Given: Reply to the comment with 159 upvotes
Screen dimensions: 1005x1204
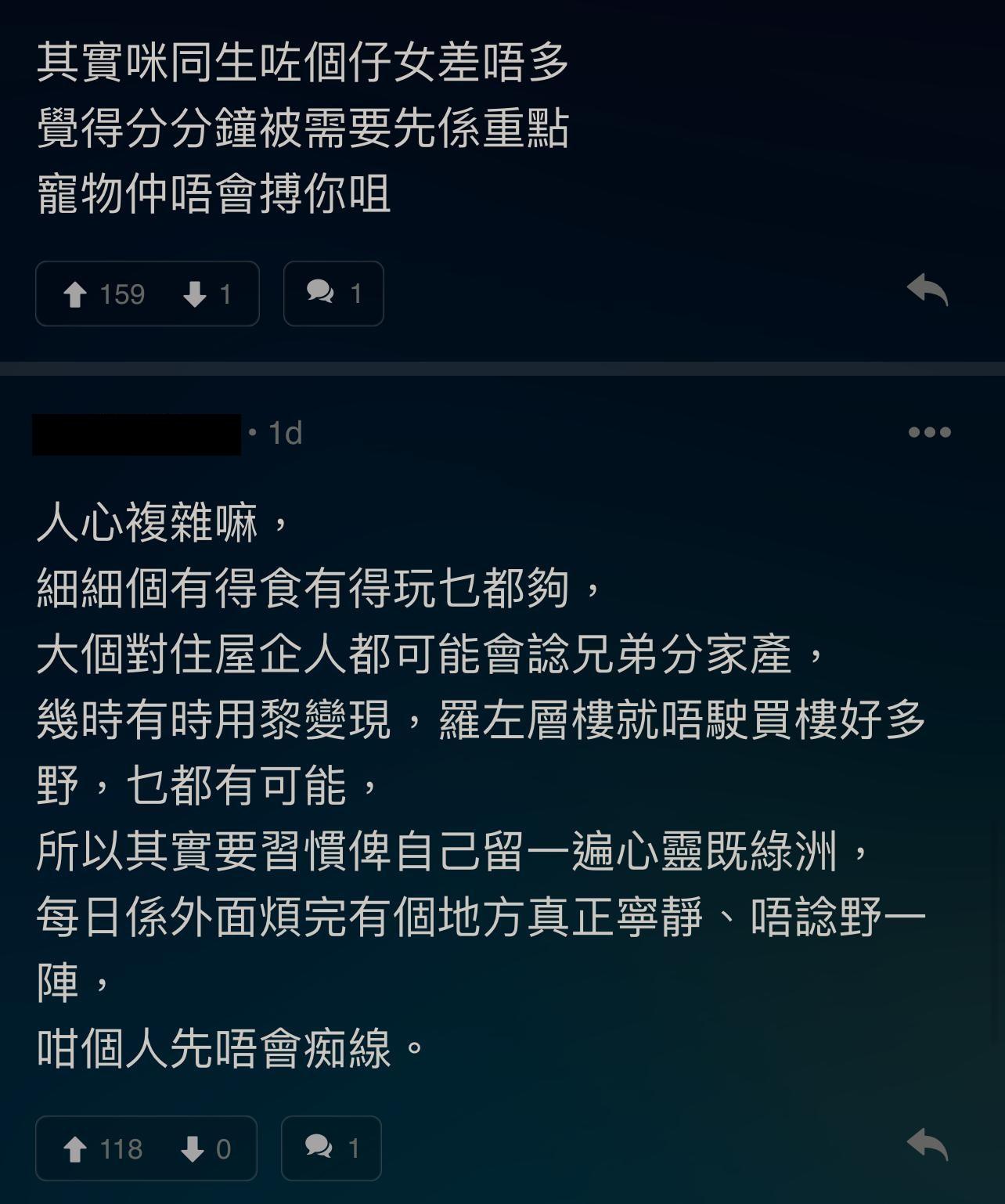Looking at the screenshot, I should click(x=928, y=290).
